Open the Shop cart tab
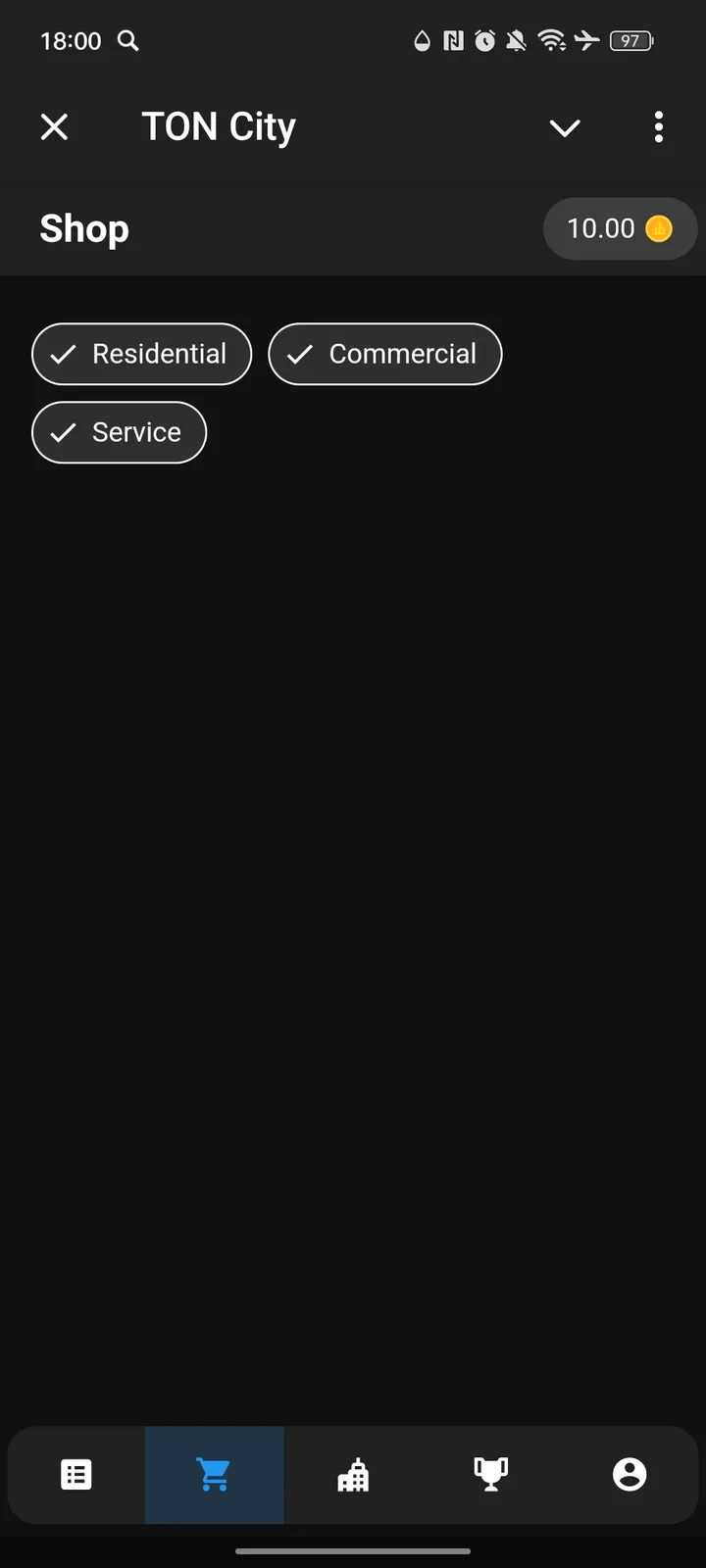The width and height of the screenshot is (706, 1568). [214, 1474]
